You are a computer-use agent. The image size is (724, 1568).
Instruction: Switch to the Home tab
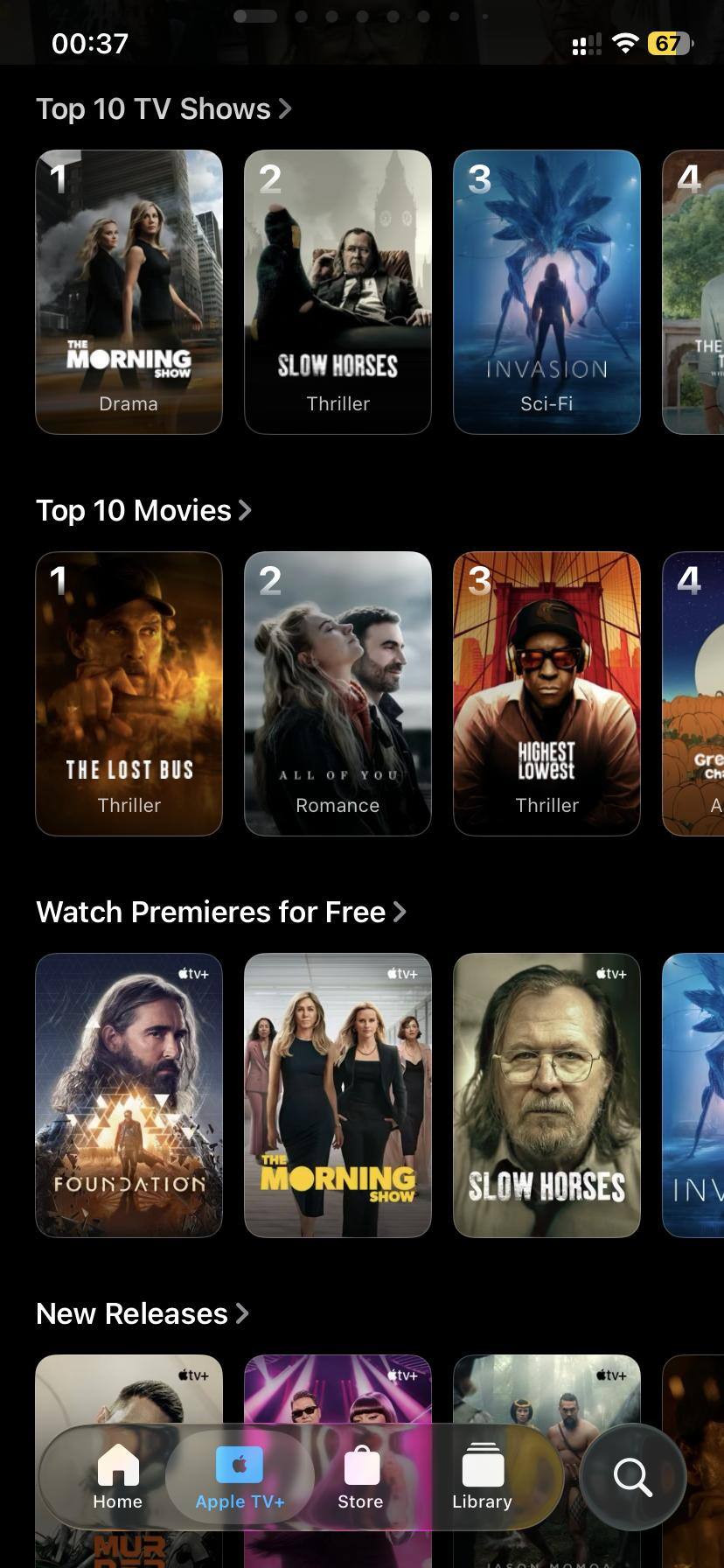(x=118, y=1477)
